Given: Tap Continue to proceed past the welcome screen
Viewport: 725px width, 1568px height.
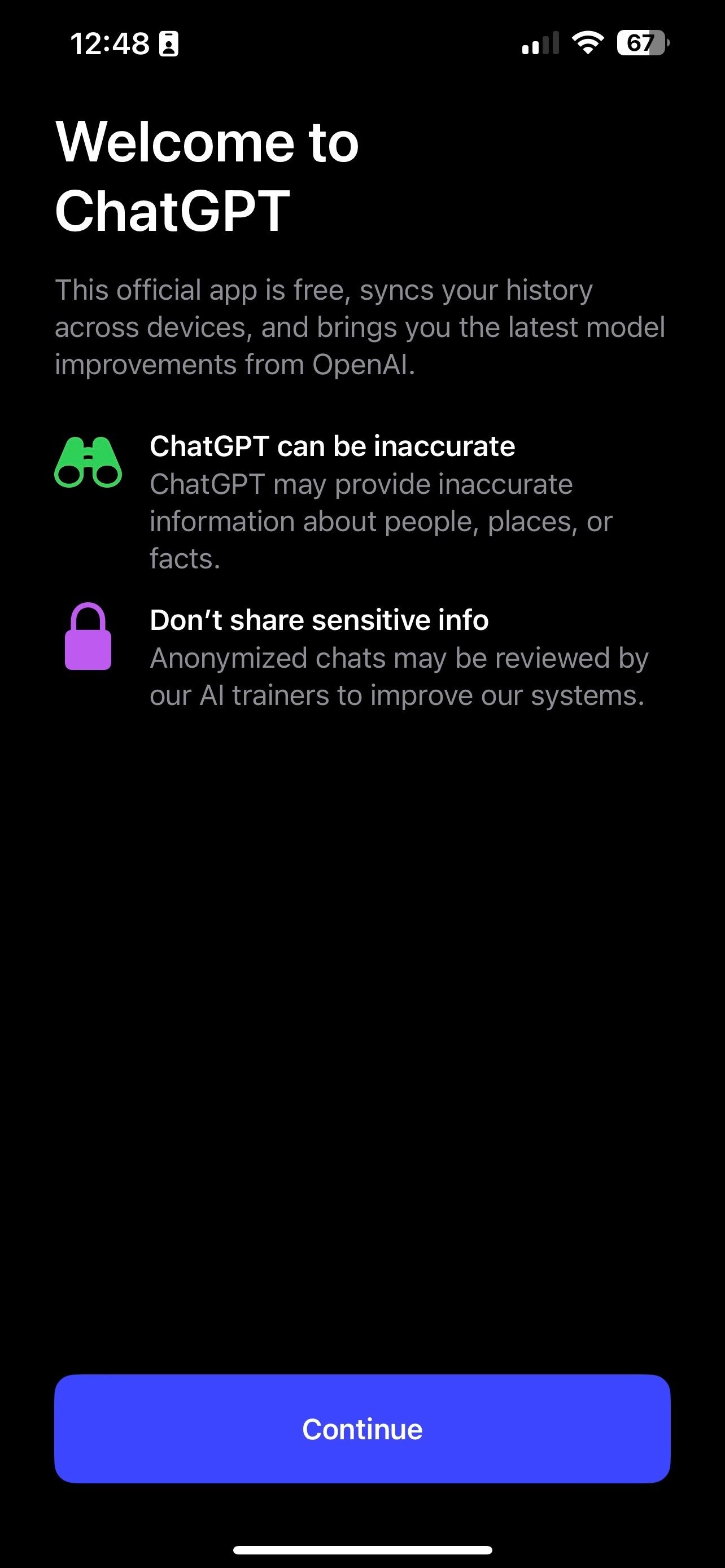Looking at the screenshot, I should [362, 1429].
